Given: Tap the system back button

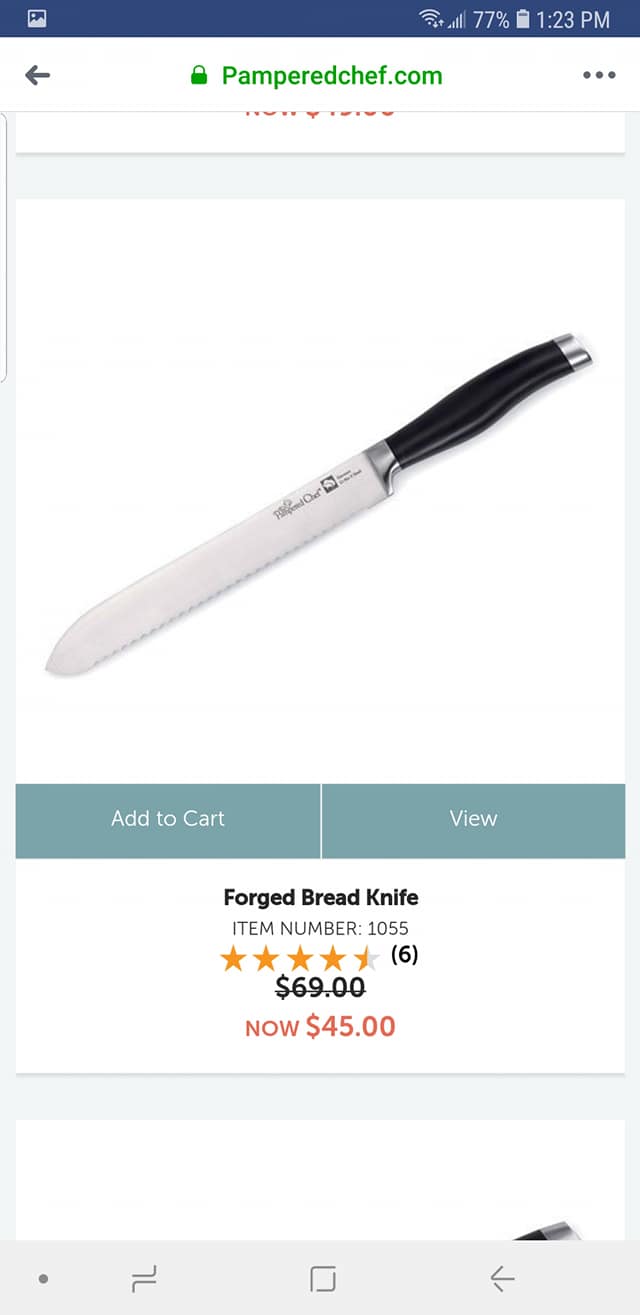Looking at the screenshot, I should [x=502, y=1277].
